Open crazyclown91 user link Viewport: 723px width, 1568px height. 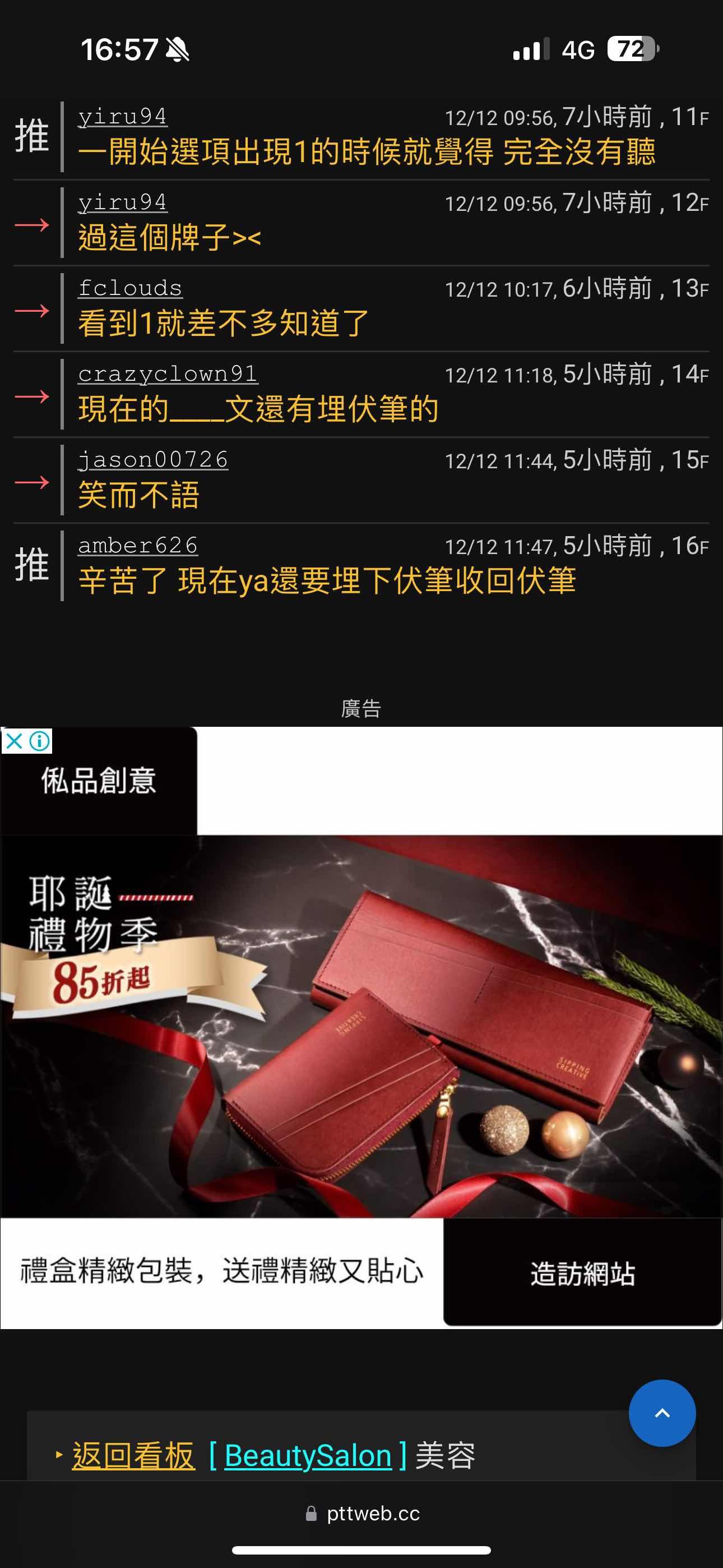168,373
